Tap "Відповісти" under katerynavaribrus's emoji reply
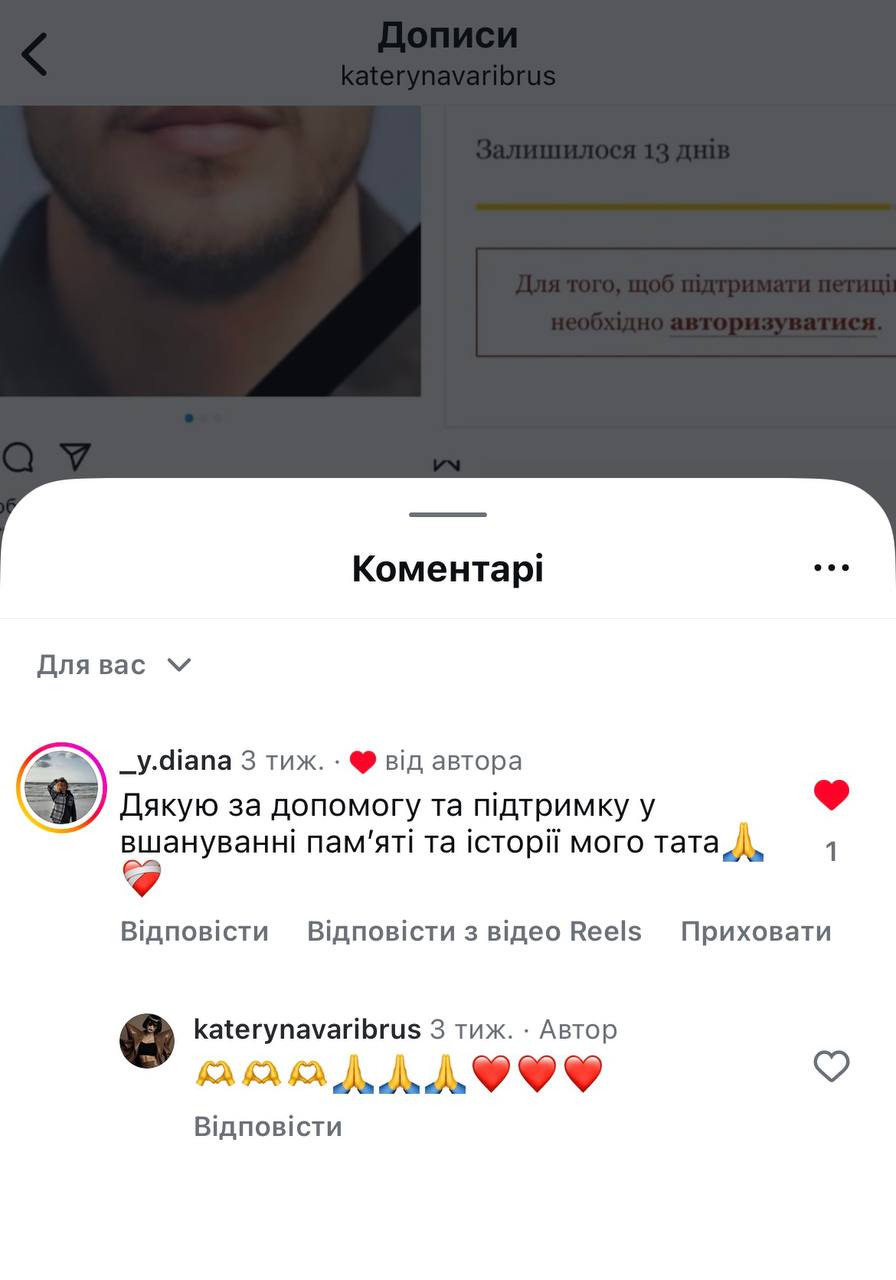The height and width of the screenshot is (1280, 896). (x=268, y=1126)
